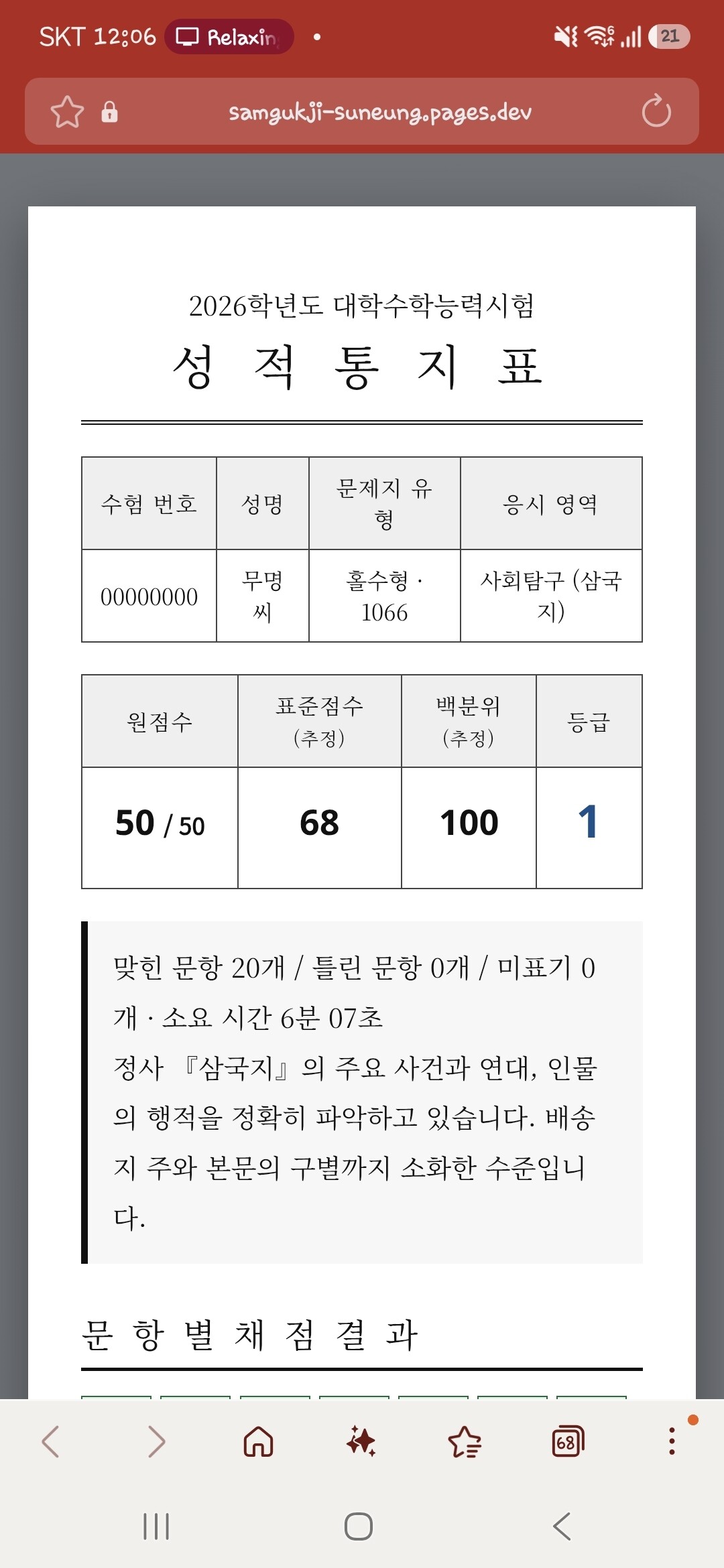Tap the Relaxing pill in the status bar
The width and height of the screenshot is (724, 1568).
click(x=229, y=37)
